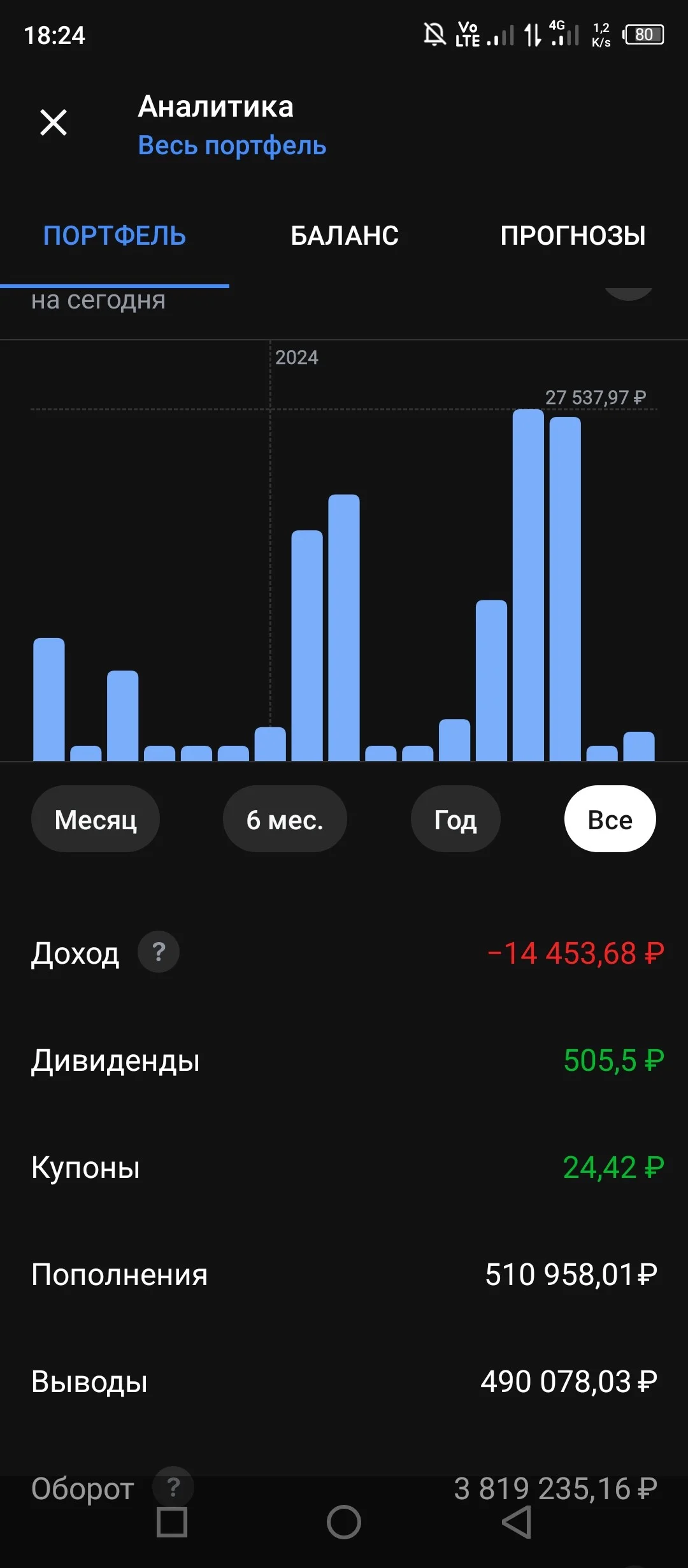Select the Месяц period chip
This screenshot has width=688, height=1568.
point(96,819)
